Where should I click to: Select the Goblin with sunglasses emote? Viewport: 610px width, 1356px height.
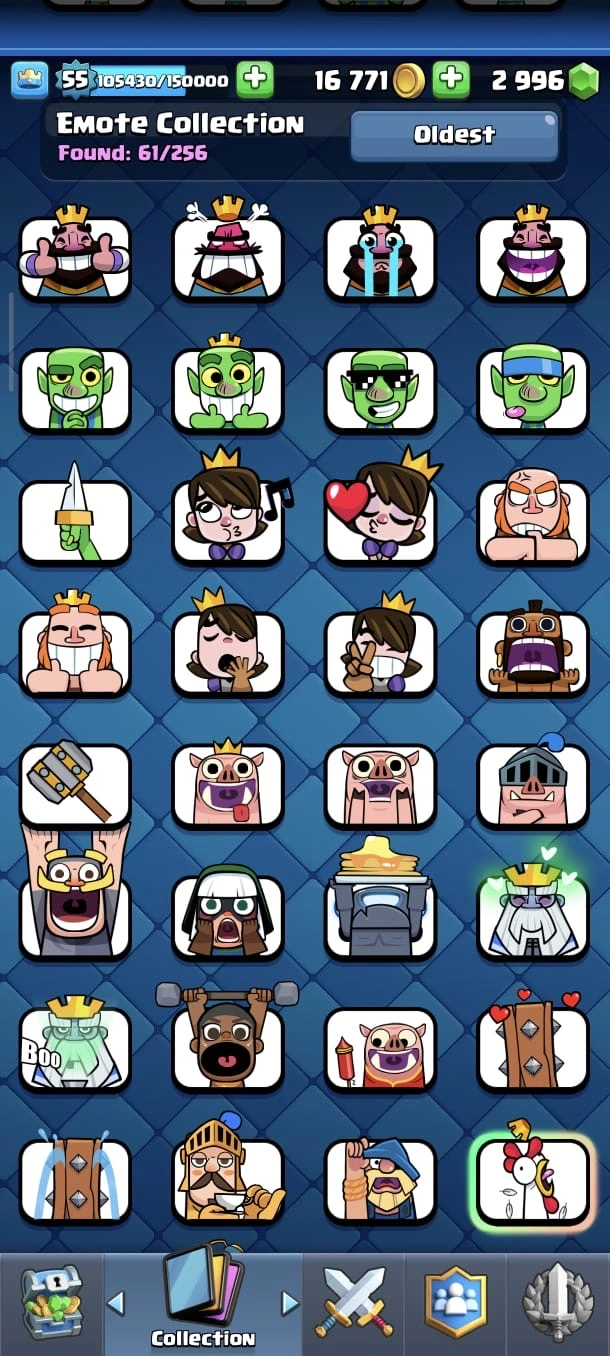(380, 389)
